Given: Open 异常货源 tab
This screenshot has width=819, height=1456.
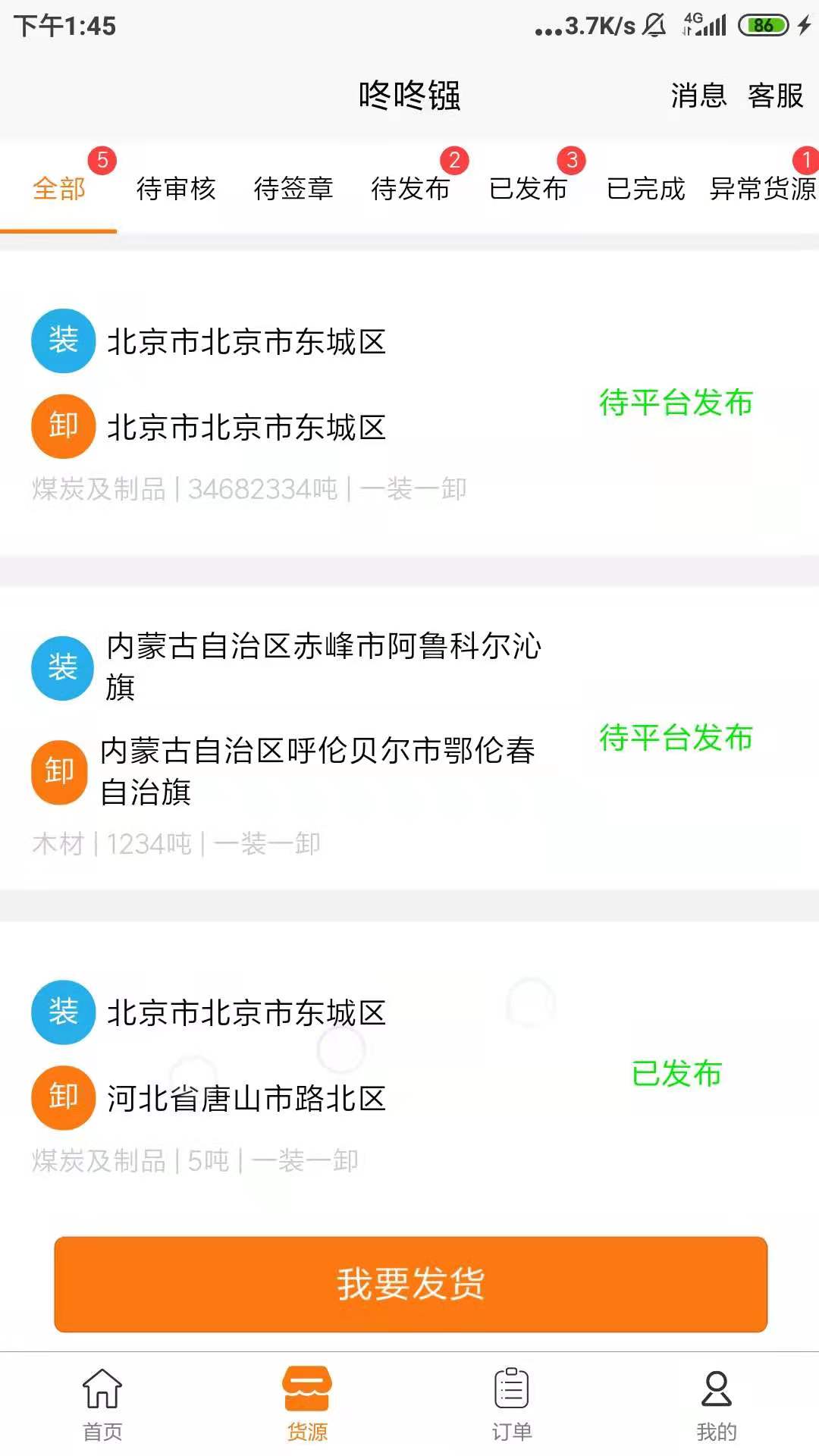Looking at the screenshot, I should 762,188.
